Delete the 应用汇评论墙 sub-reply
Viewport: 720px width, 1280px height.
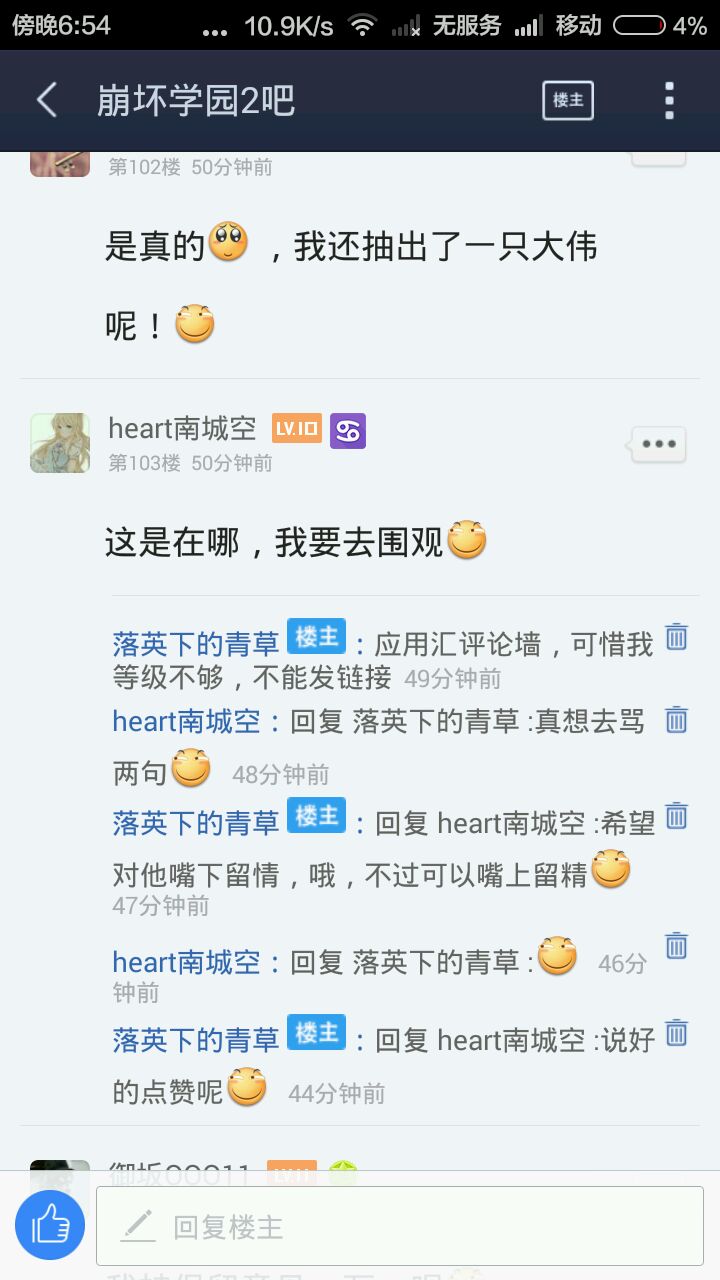click(x=677, y=637)
